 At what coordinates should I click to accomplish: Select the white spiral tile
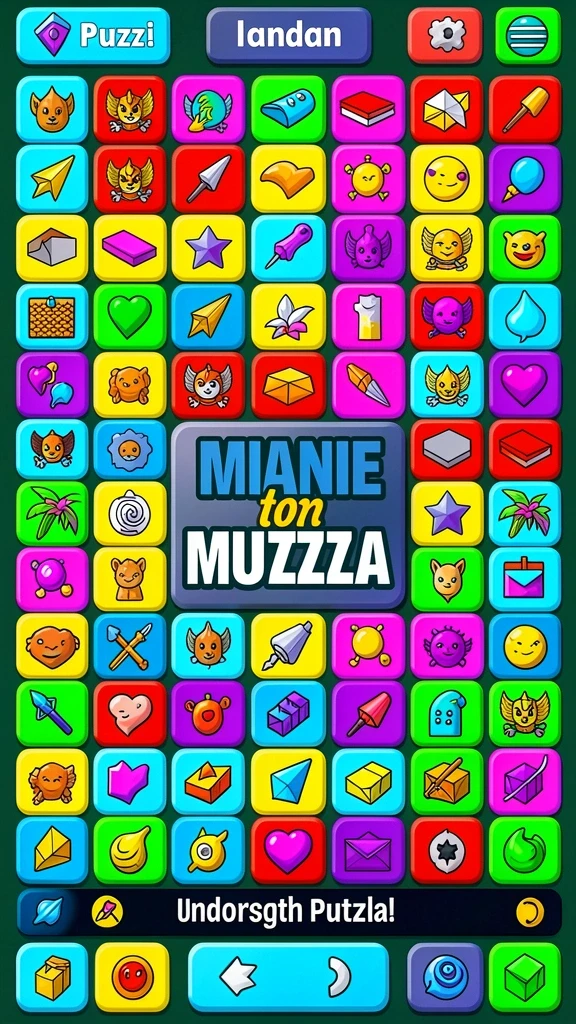pos(129,513)
